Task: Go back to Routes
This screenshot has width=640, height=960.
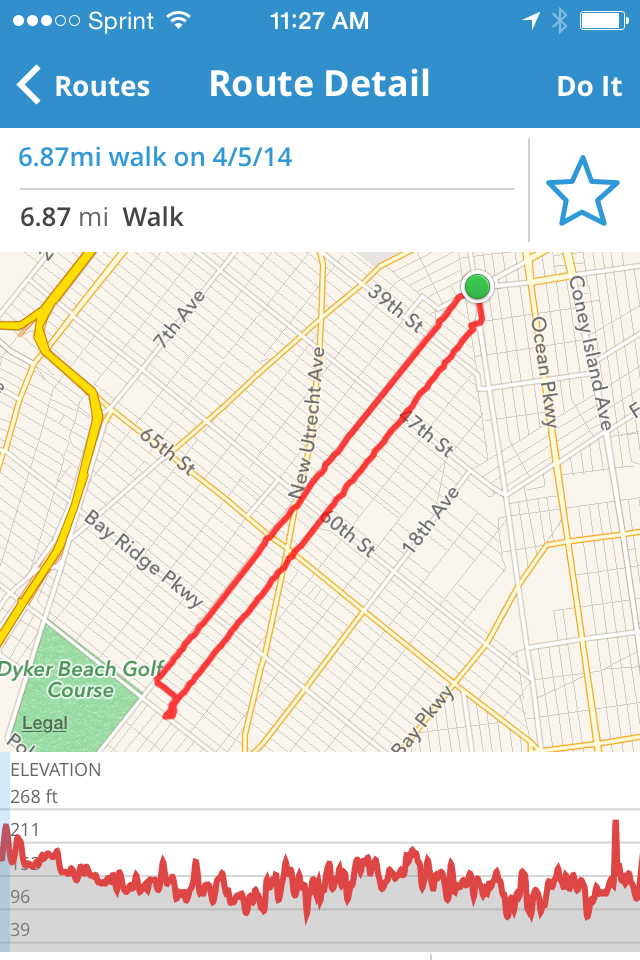Action: [x=84, y=86]
